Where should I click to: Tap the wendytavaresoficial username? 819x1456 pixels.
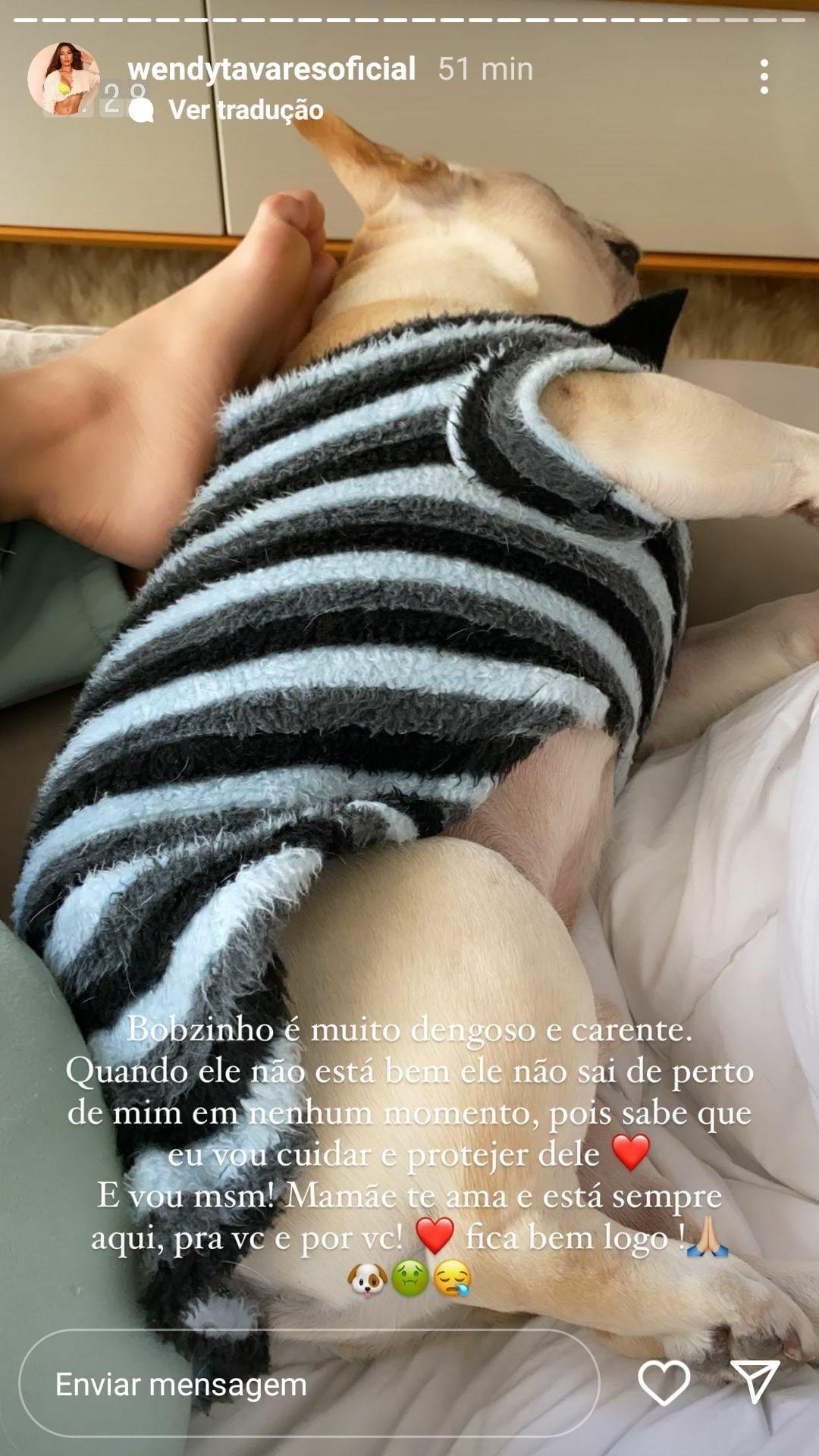[271, 69]
